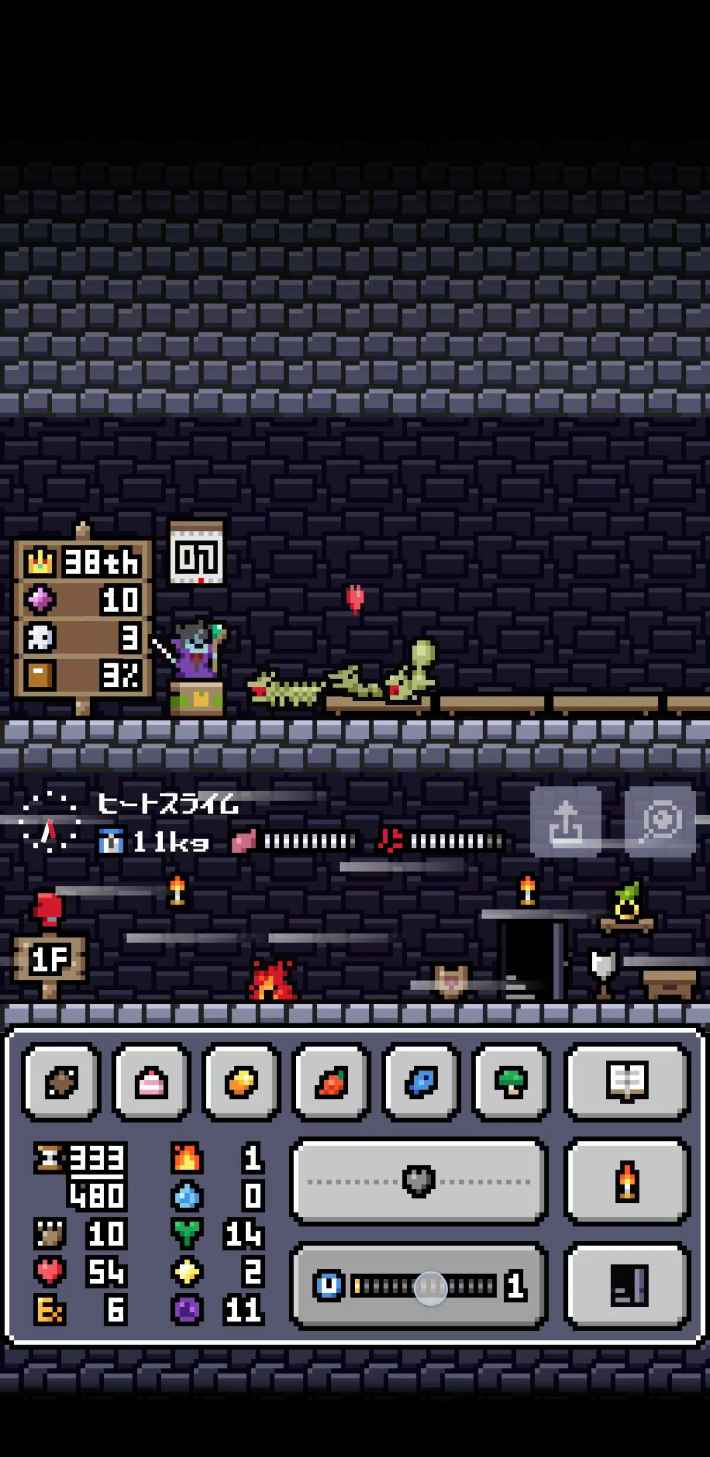Open the book encyclopedia button
Image resolution: width=710 pixels, height=1457 pixels.
[x=627, y=1081]
